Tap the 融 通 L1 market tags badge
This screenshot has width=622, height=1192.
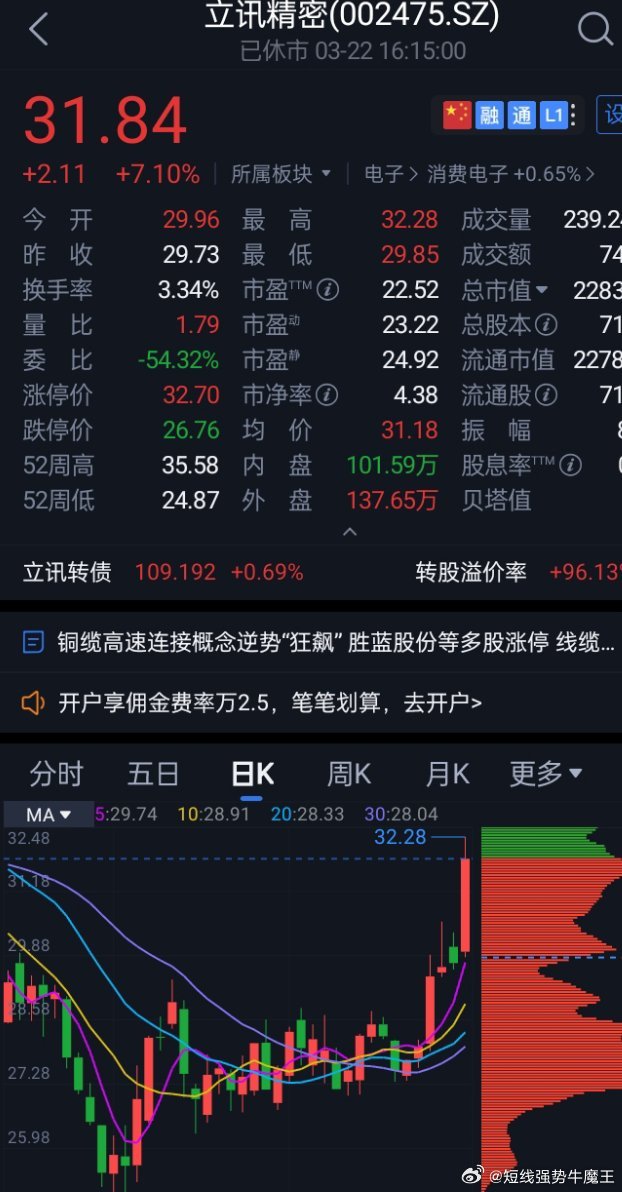506,115
